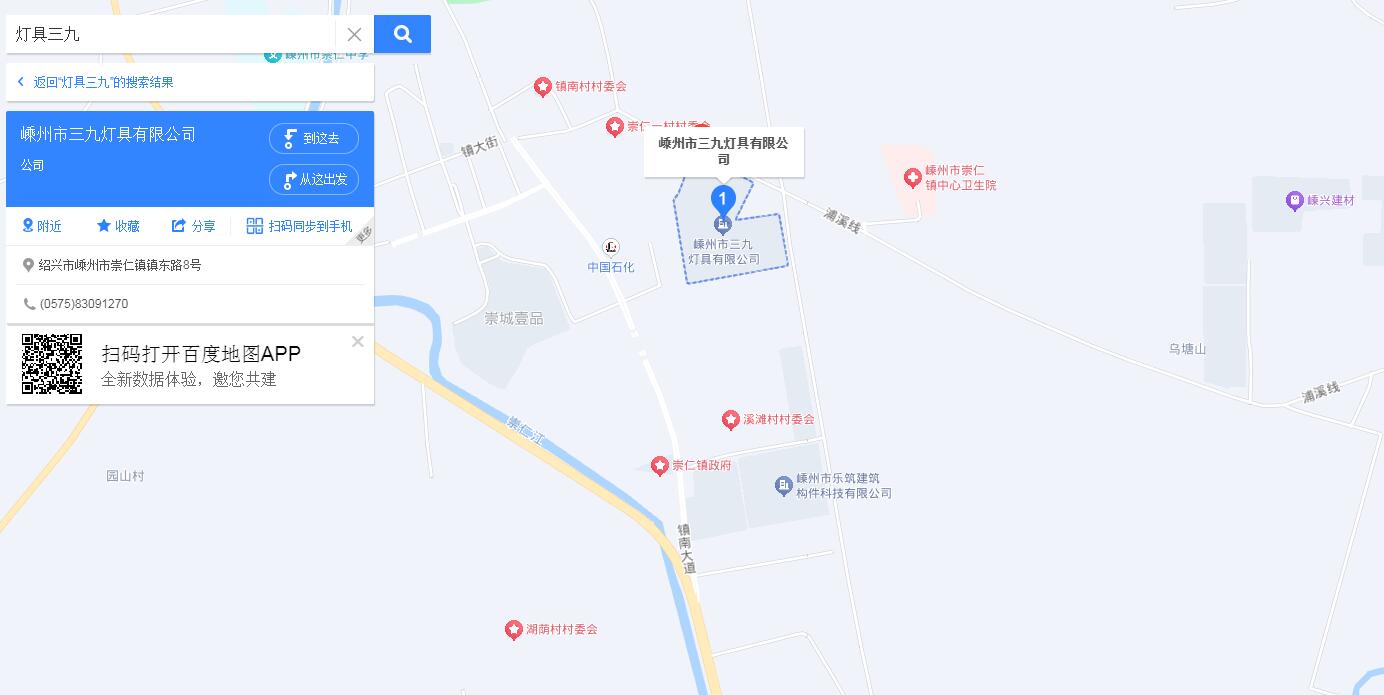Image resolution: width=1384 pixels, height=695 pixels.
Task: Start route from here with 从这出发
Action: click(x=314, y=179)
